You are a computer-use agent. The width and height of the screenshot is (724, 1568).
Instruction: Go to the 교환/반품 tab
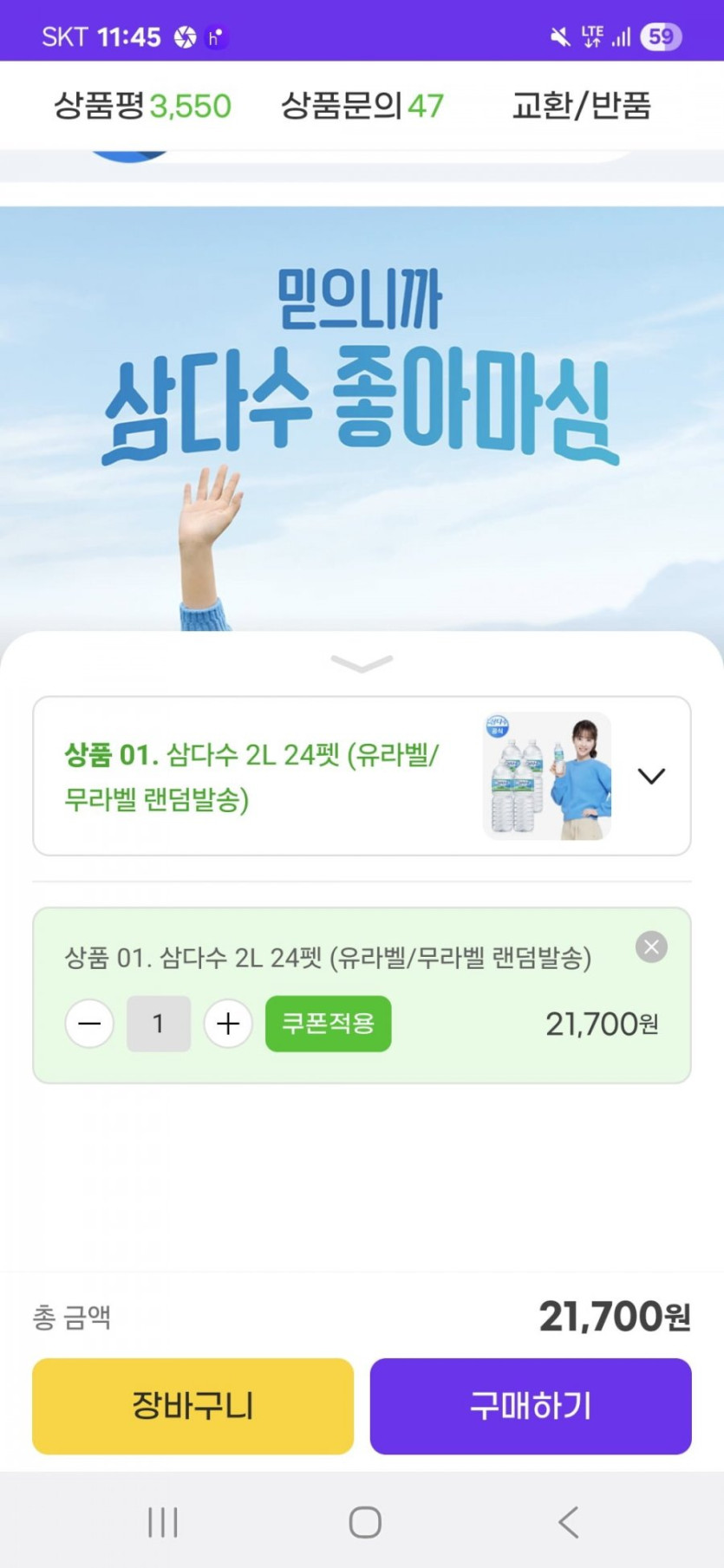pyautogui.click(x=581, y=106)
